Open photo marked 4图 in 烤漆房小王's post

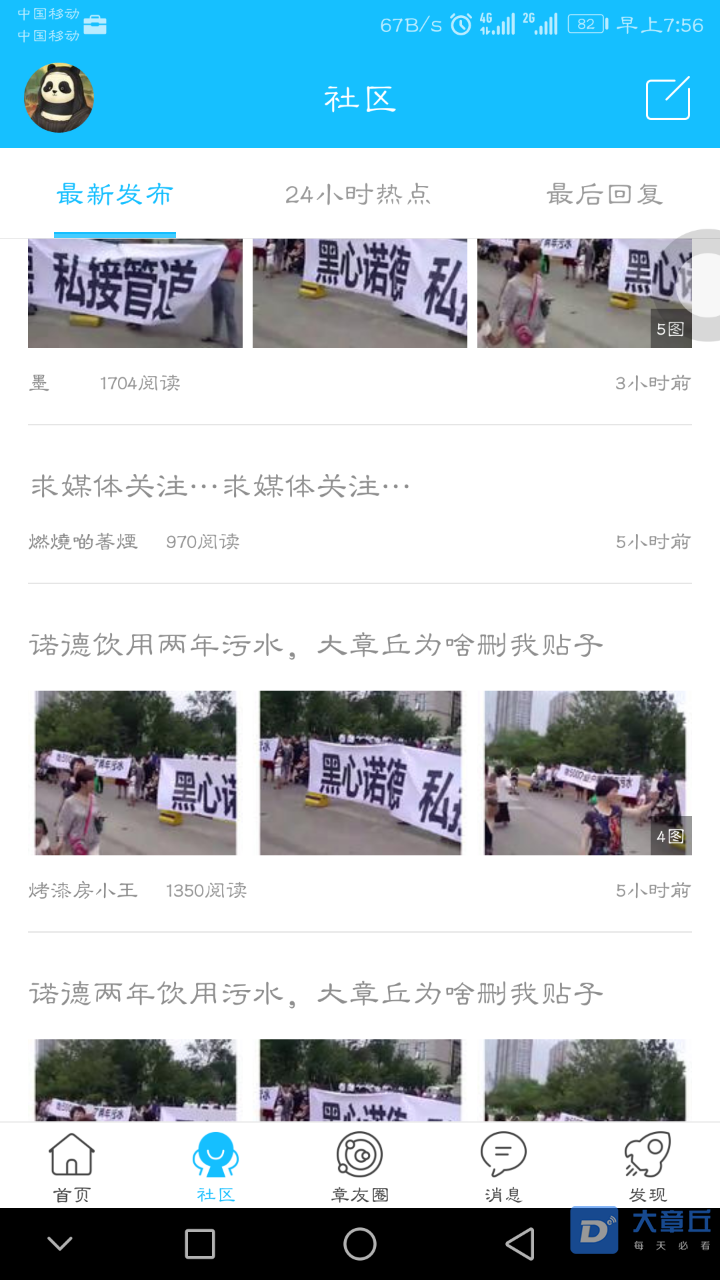pyautogui.click(x=586, y=772)
